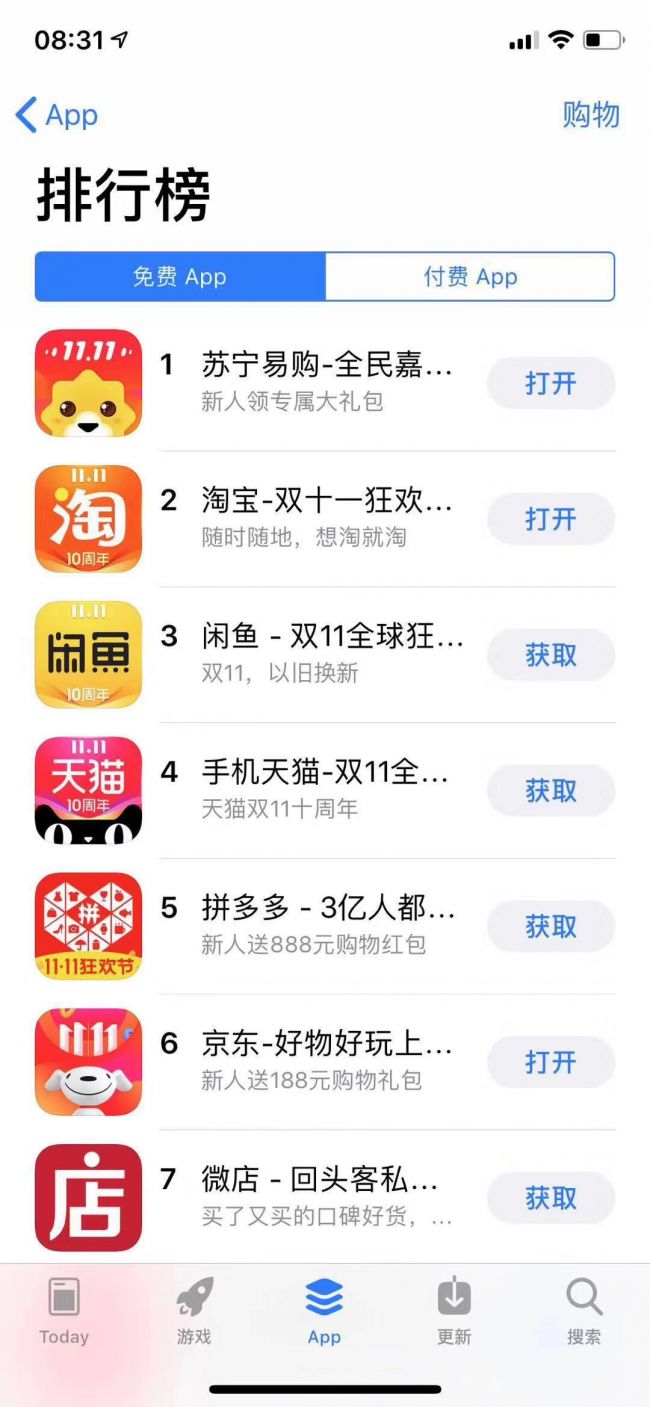
Task: Tap 获取 for 手机天猫
Action: point(551,791)
